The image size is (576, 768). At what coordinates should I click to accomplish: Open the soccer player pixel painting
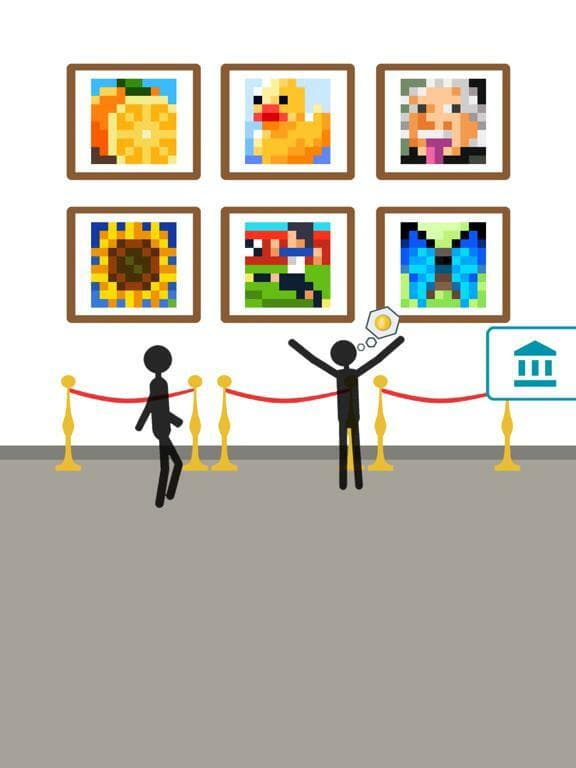288,264
